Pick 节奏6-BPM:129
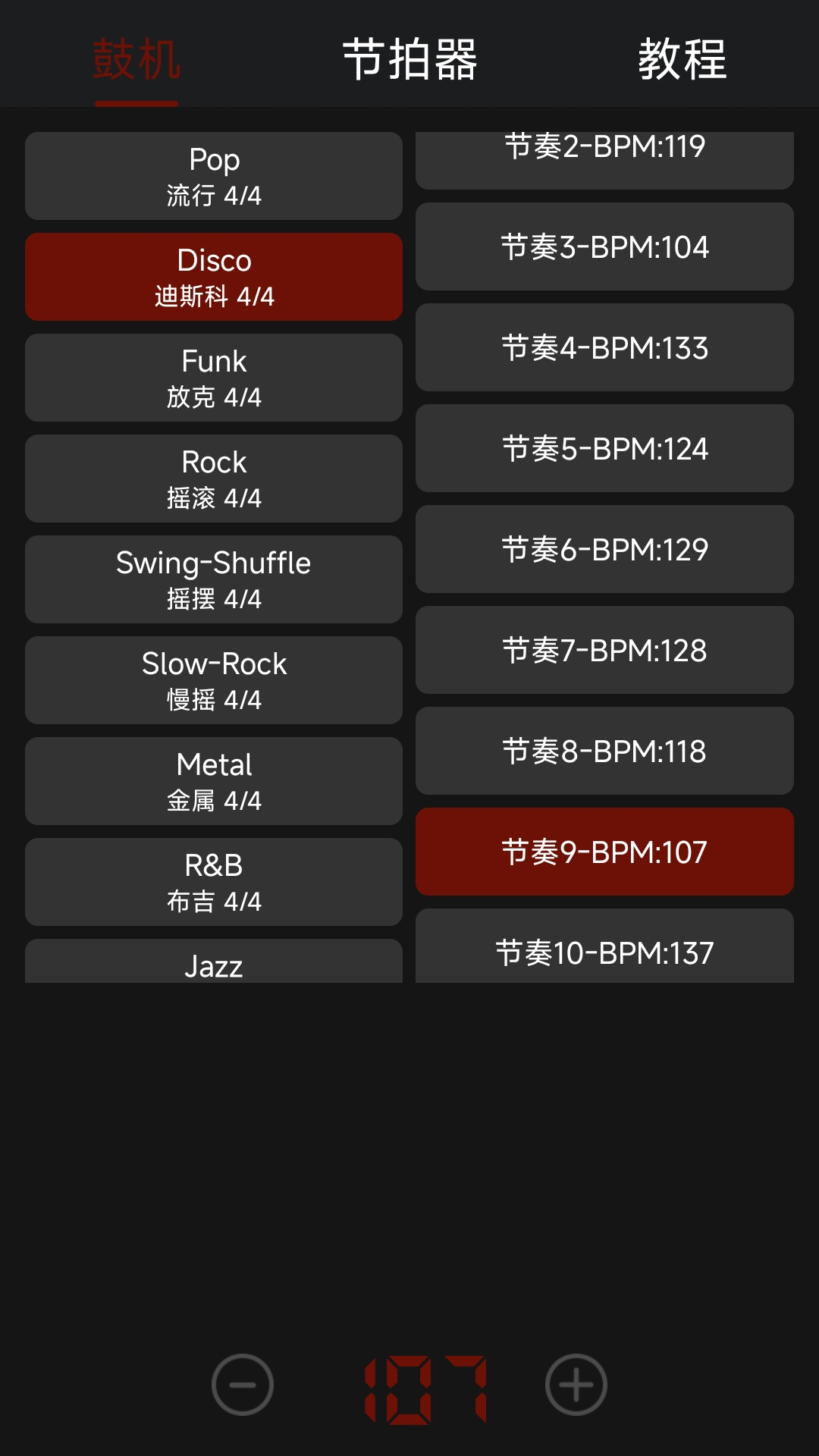The height and width of the screenshot is (1456, 819). tap(604, 549)
